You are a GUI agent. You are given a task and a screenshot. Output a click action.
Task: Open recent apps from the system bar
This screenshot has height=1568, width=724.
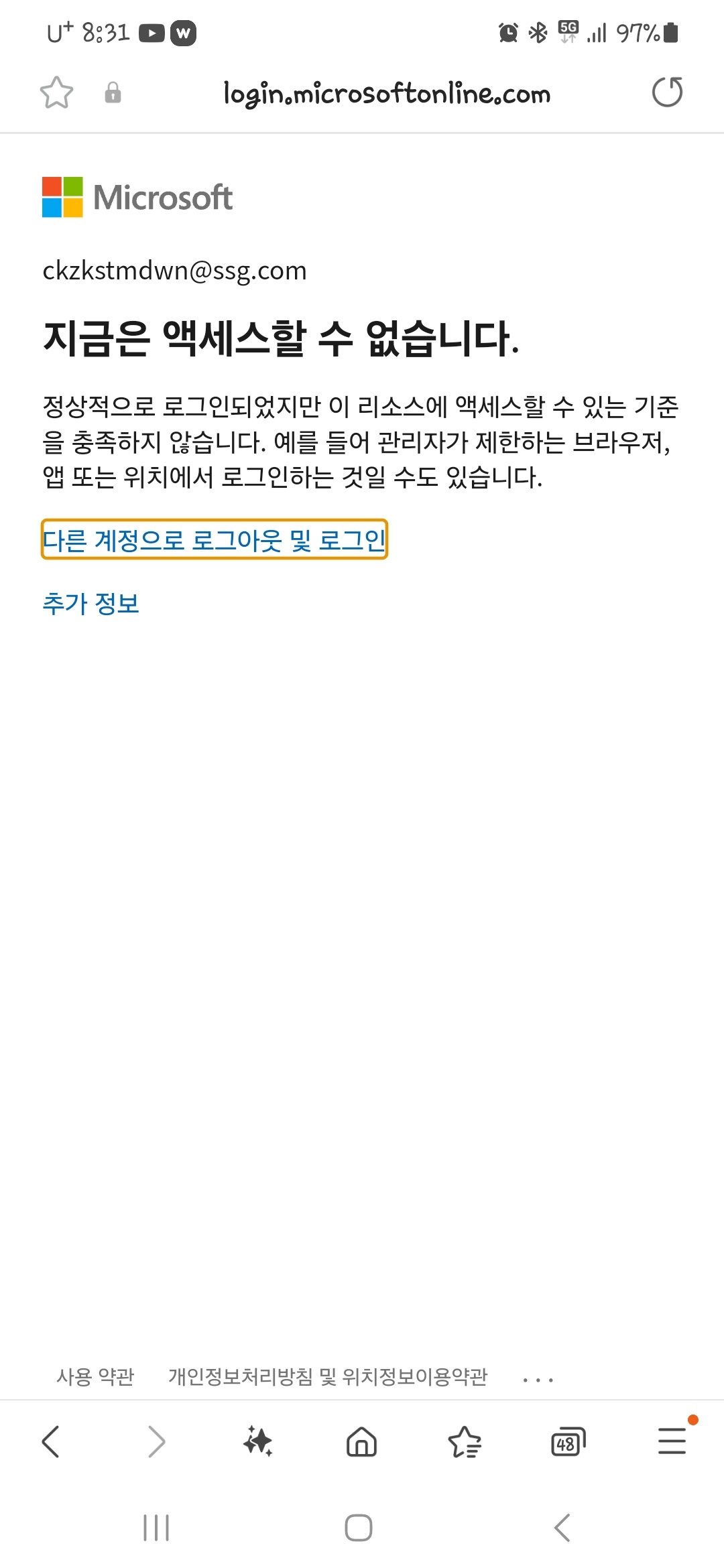click(x=156, y=1528)
